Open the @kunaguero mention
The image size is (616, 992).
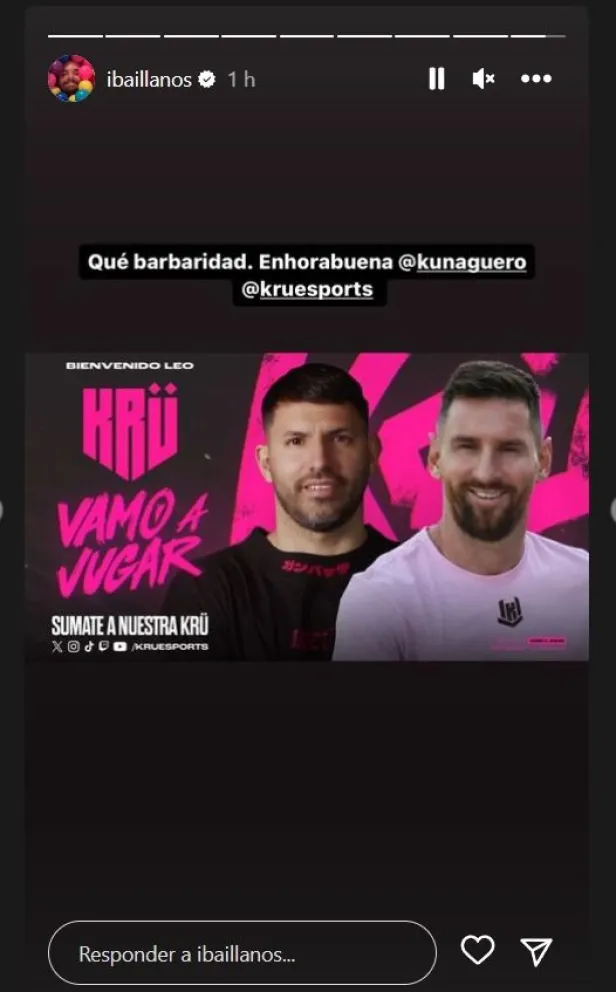tap(462, 262)
